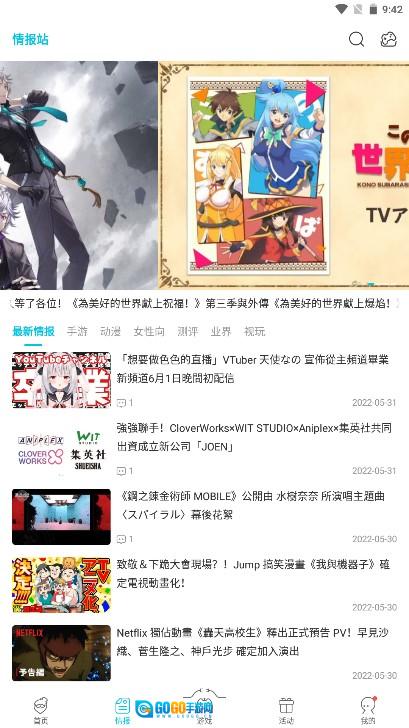The image size is (409, 728).
Task: Switch to the 手游 tab
Action: point(77,331)
